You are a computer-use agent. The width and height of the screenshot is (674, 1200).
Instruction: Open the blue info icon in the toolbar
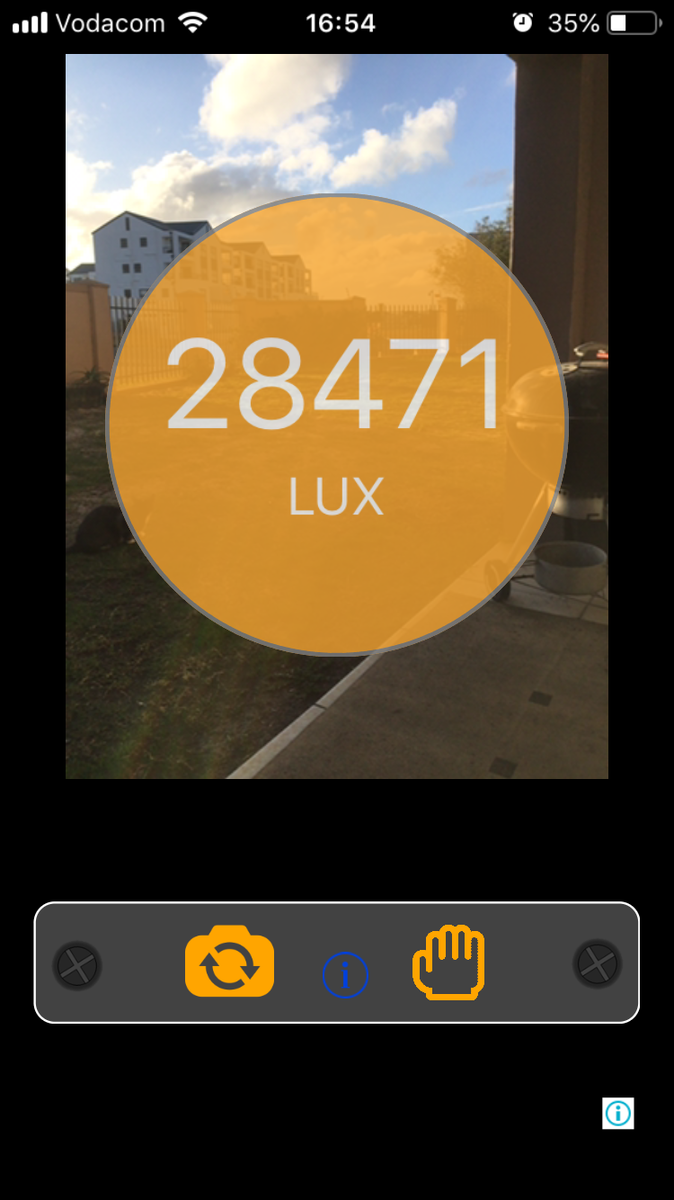345,975
